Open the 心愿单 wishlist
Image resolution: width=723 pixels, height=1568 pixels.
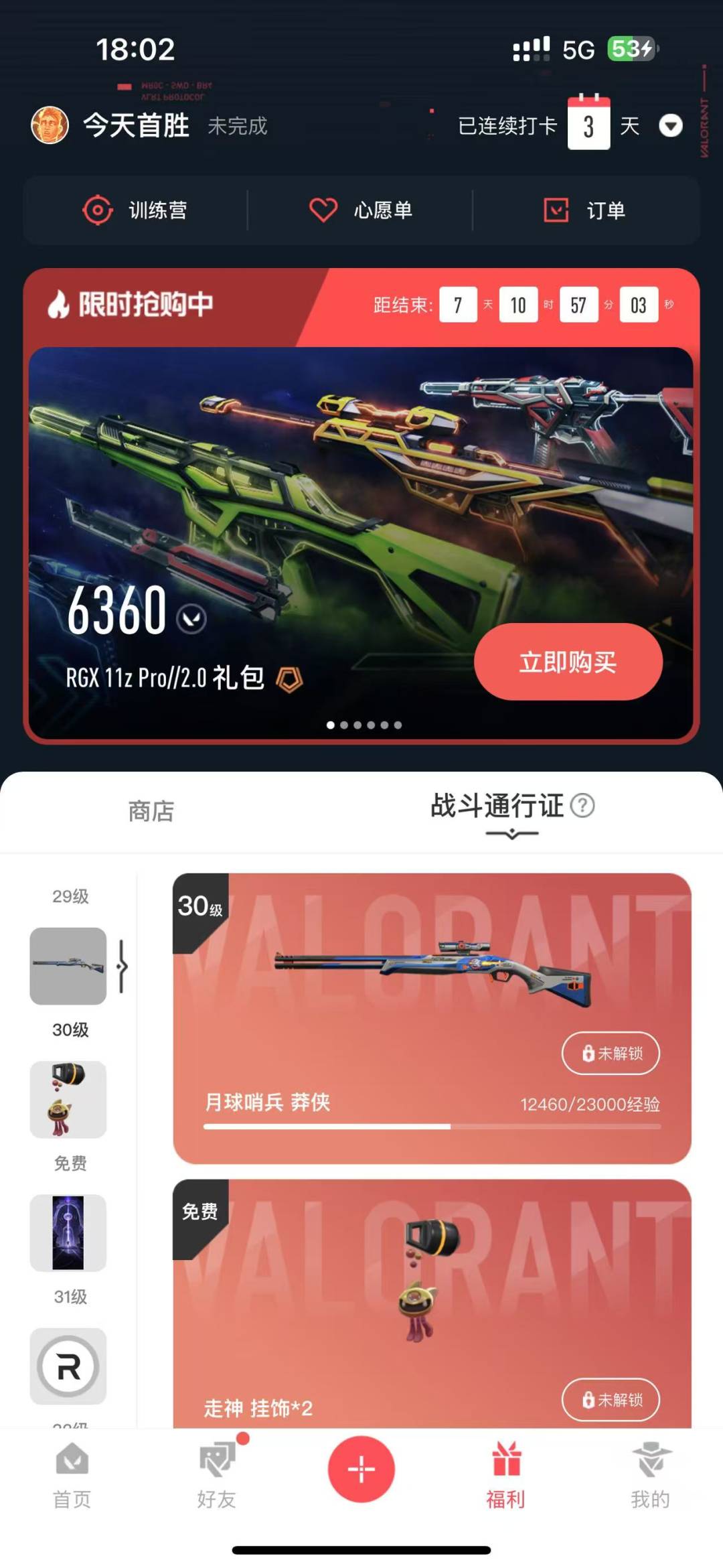[360, 210]
